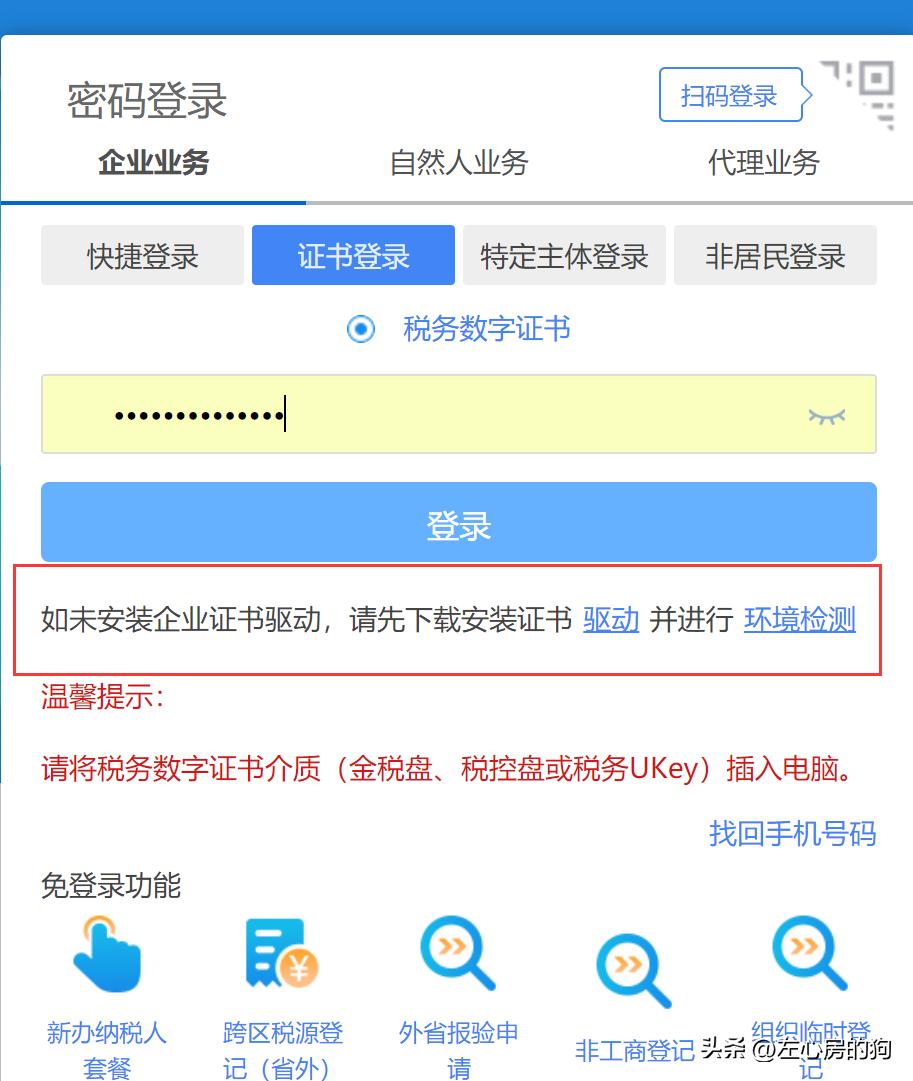Open the 代理业务 tab

763,162
